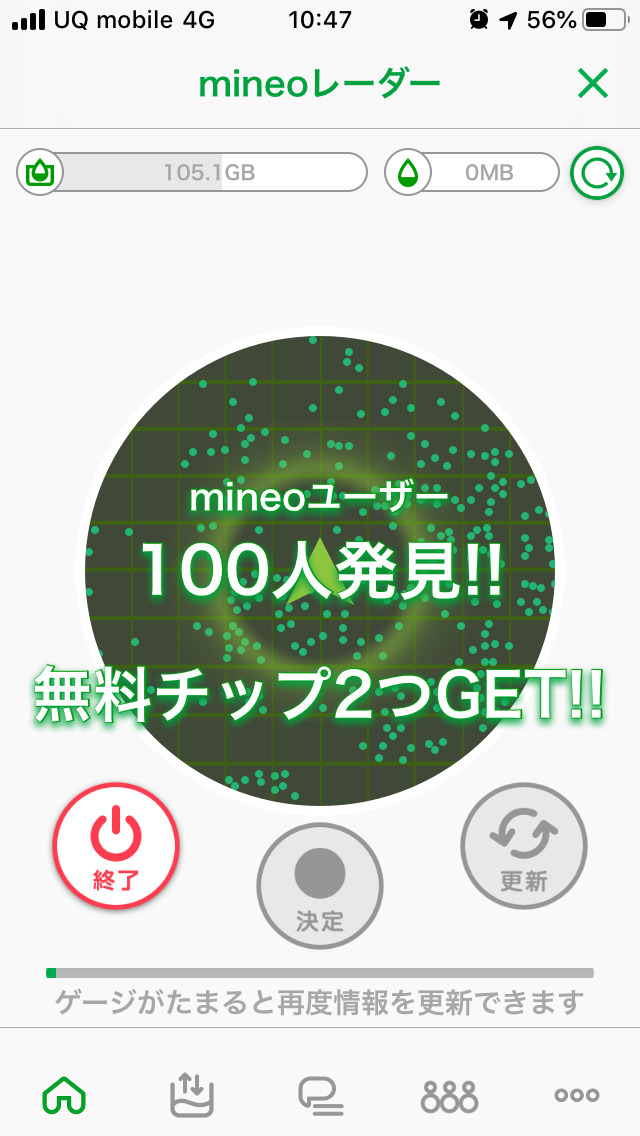The image size is (640, 1136).
Task: Open the data transfer tank tab
Action: click(192, 1095)
